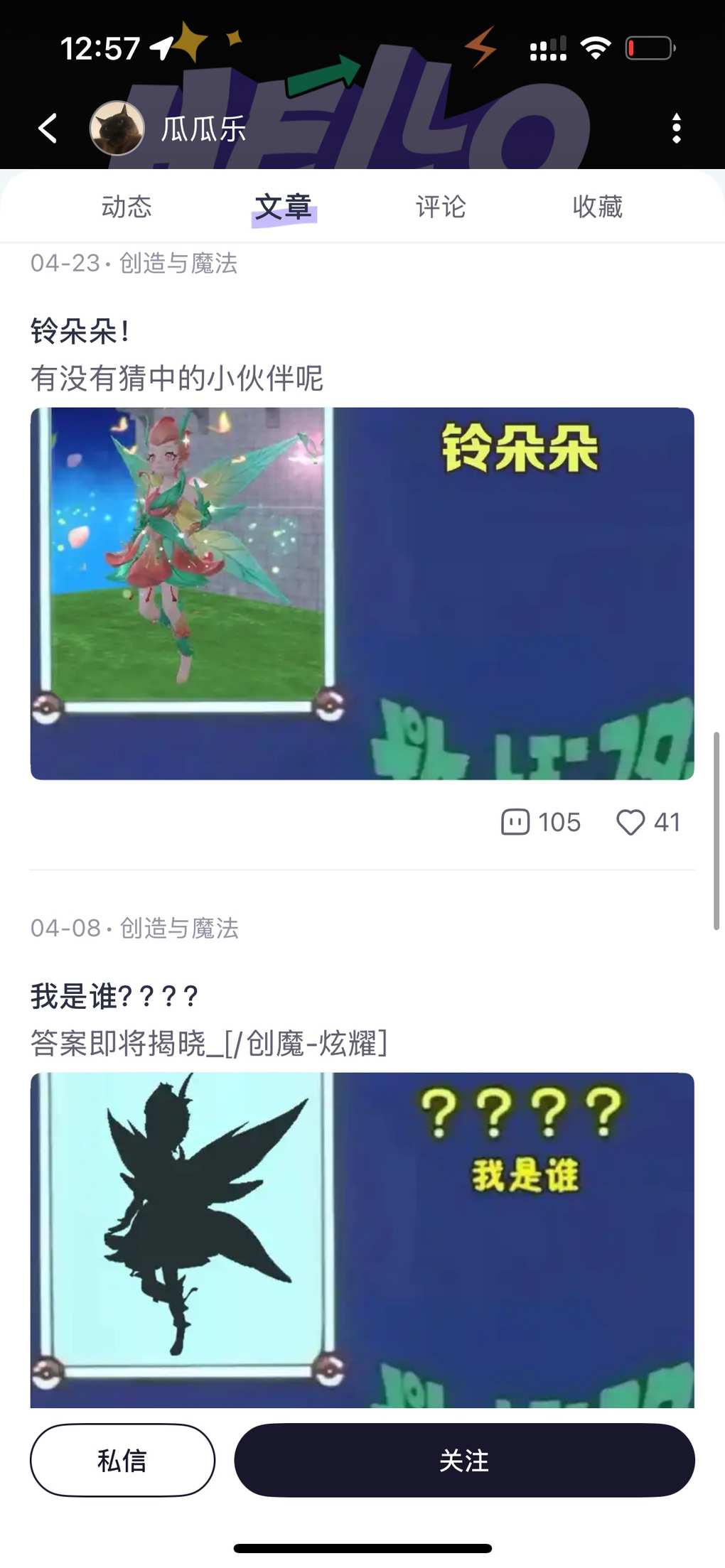Open the 收藏 tab
Image resolution: width=725 pixels, height=1568 pixels.
[597, 207]
